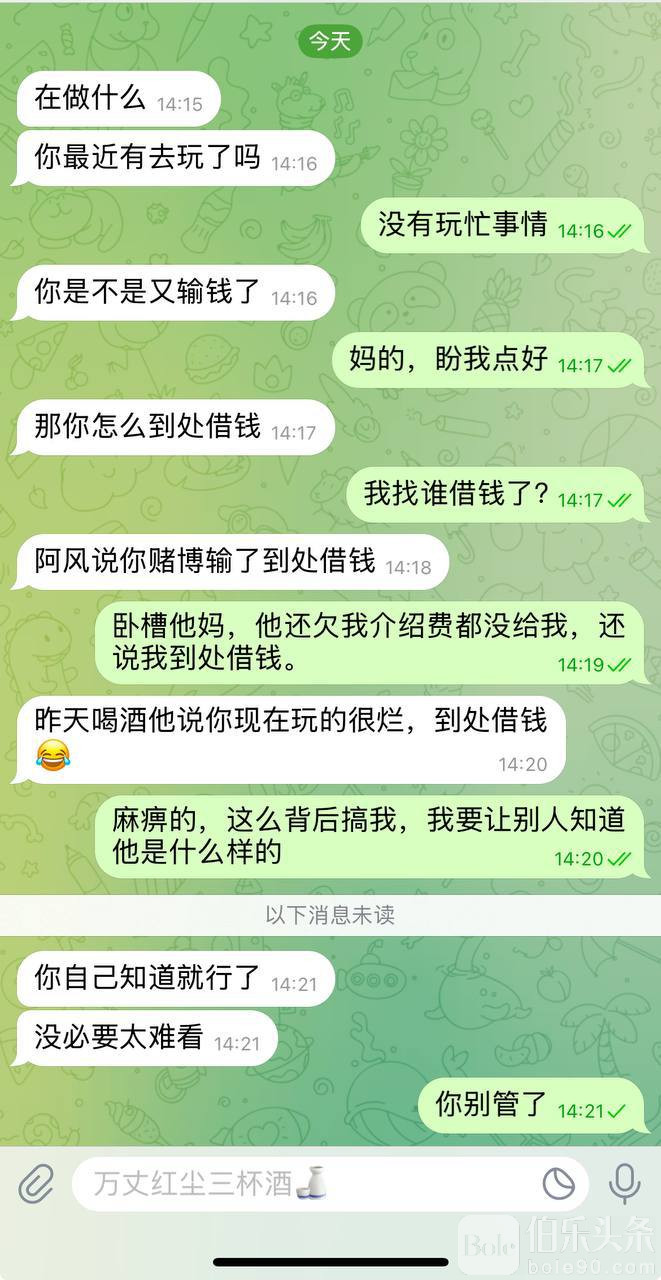The height and width of the screenshot is (1280, 661).
Task: Focus the message input field
Action: pyautogui.click(x=300, y=1185)
